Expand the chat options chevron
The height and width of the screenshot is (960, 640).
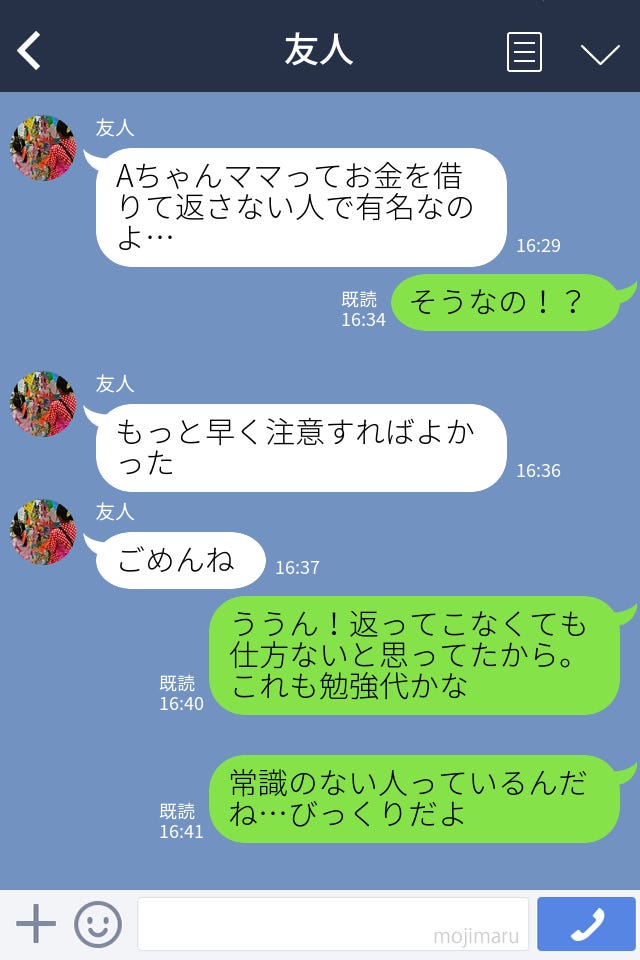point(600,53)
